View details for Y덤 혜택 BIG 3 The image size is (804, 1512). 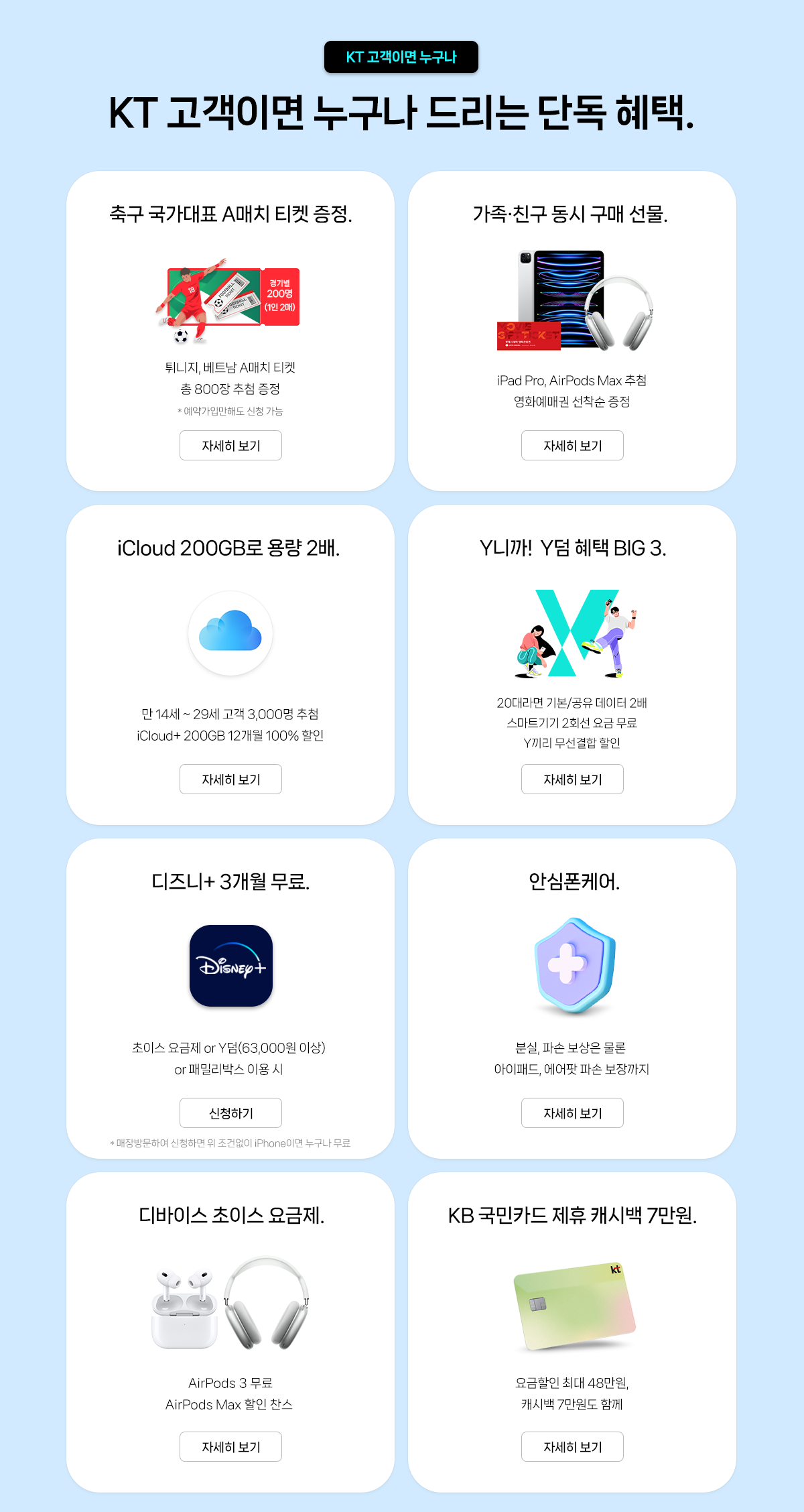tap(572, 779)
